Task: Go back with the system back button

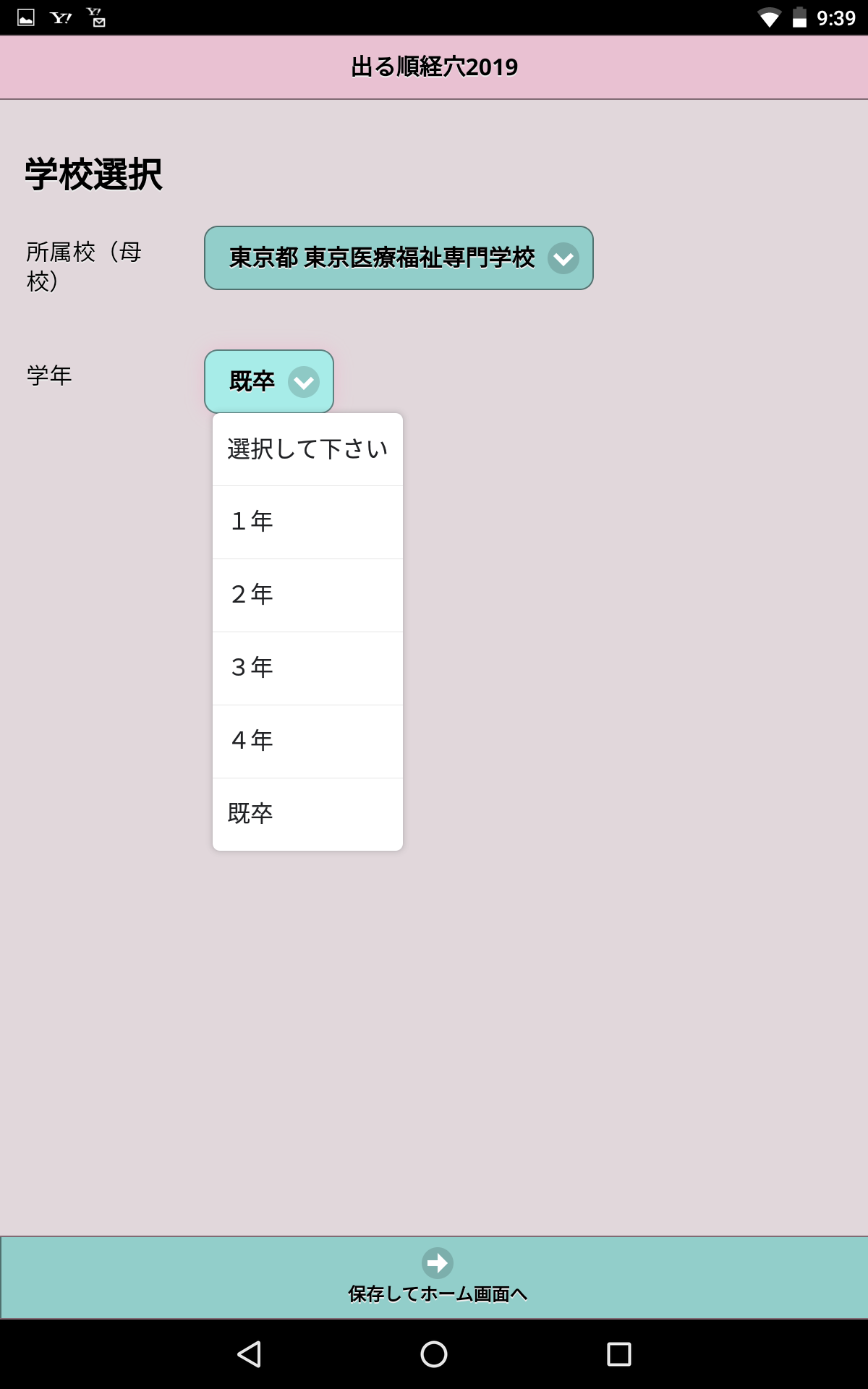Action: click(249, 1354)
